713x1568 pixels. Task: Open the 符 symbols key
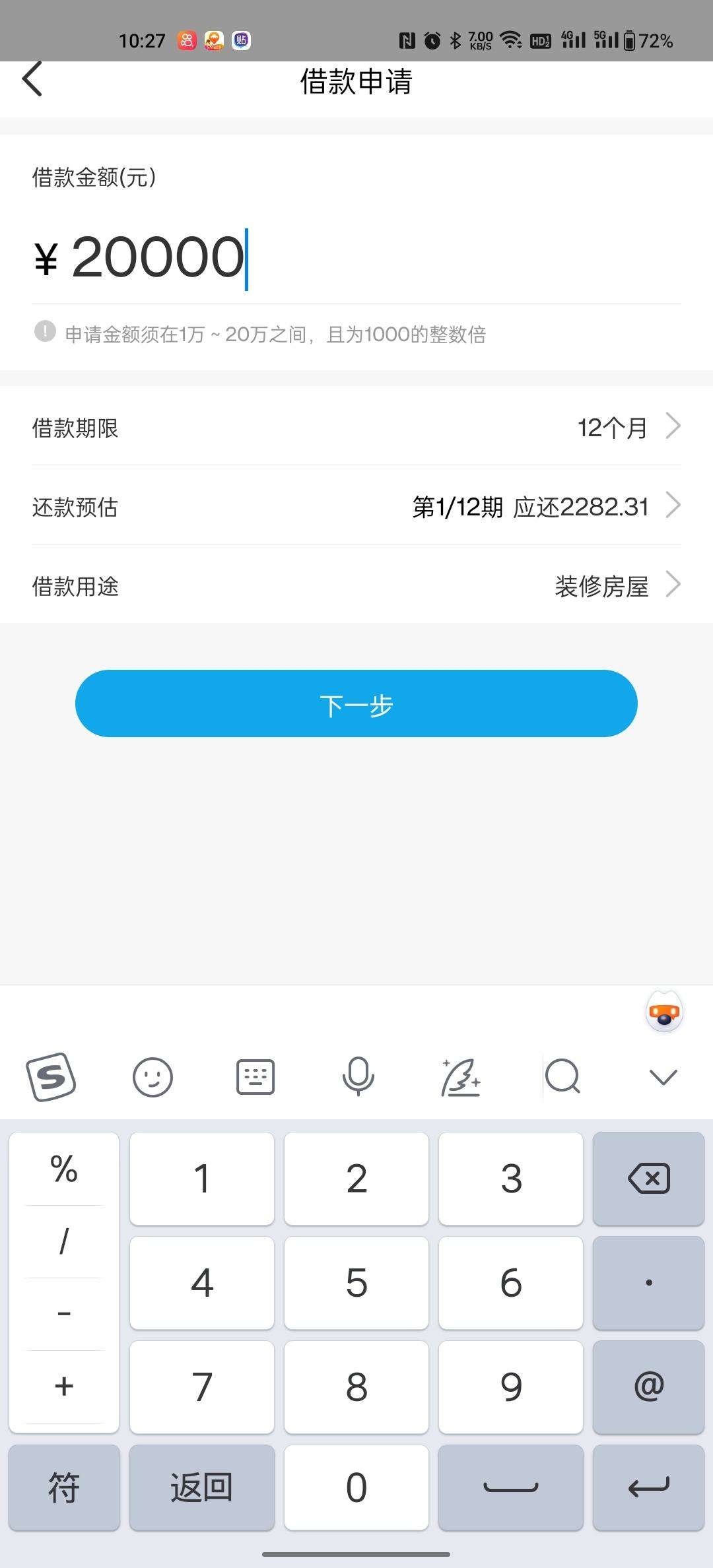pyautogui.click(x=64, y=1487)
